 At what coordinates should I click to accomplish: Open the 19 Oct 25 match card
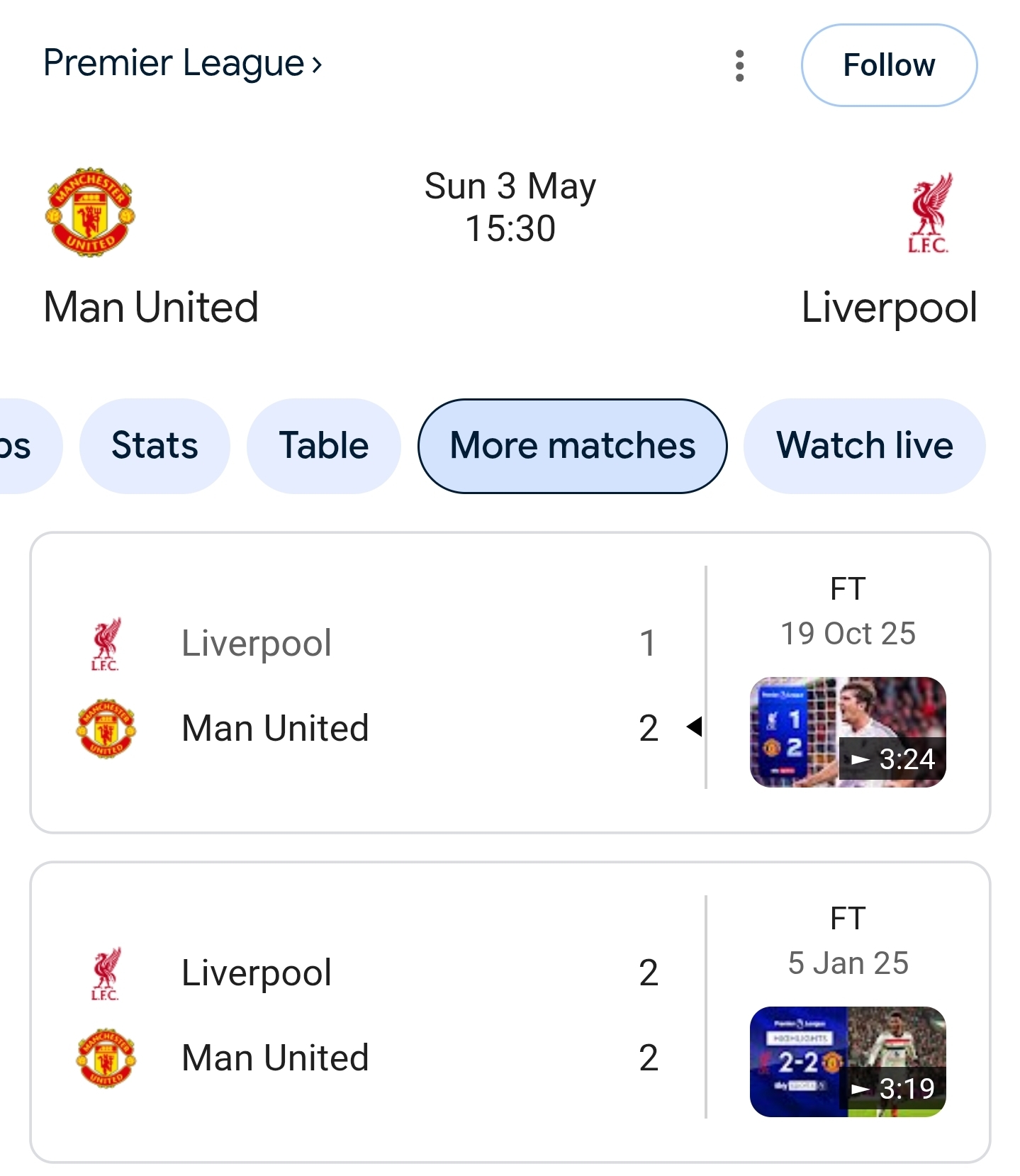click(x=510, y=683)
